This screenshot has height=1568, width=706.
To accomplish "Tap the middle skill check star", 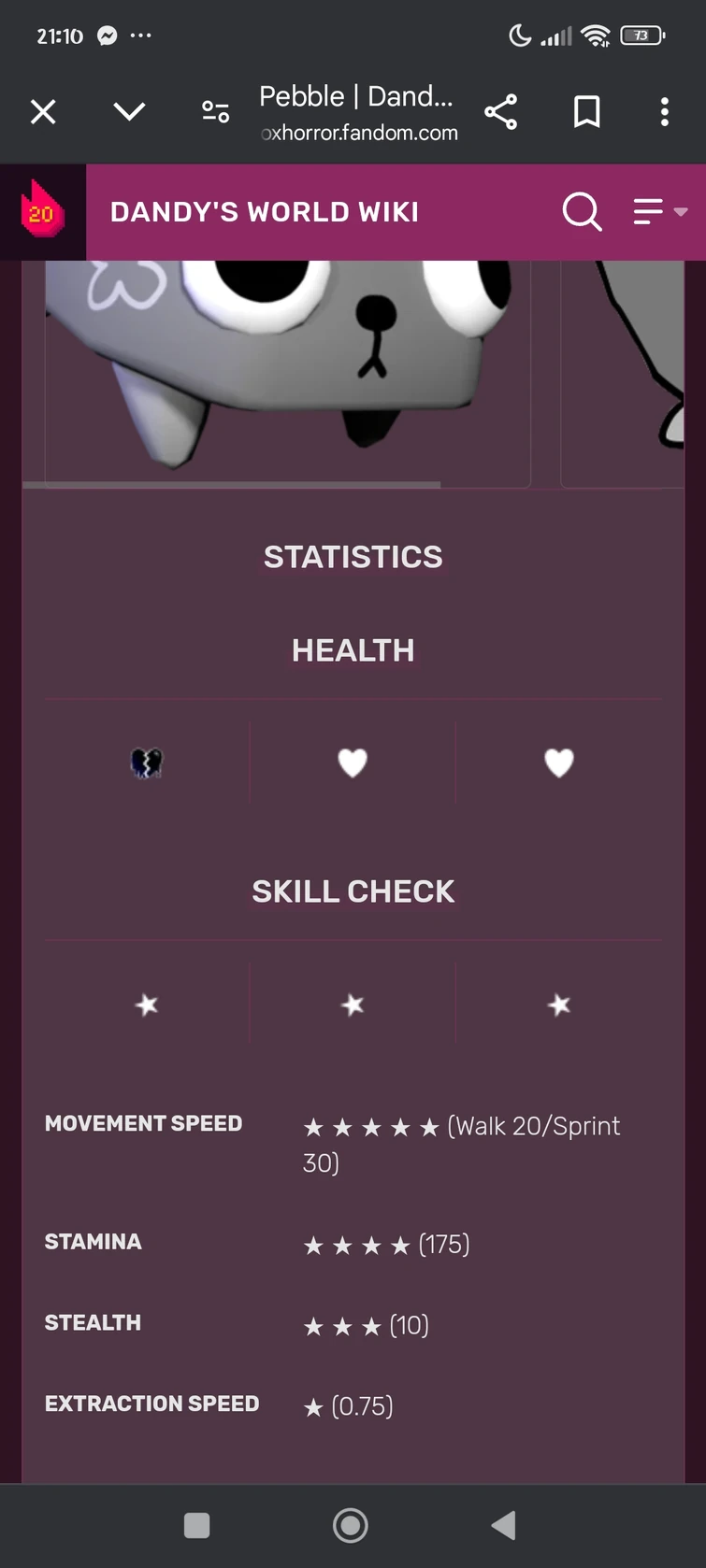I will click(x=353, y=1003).
